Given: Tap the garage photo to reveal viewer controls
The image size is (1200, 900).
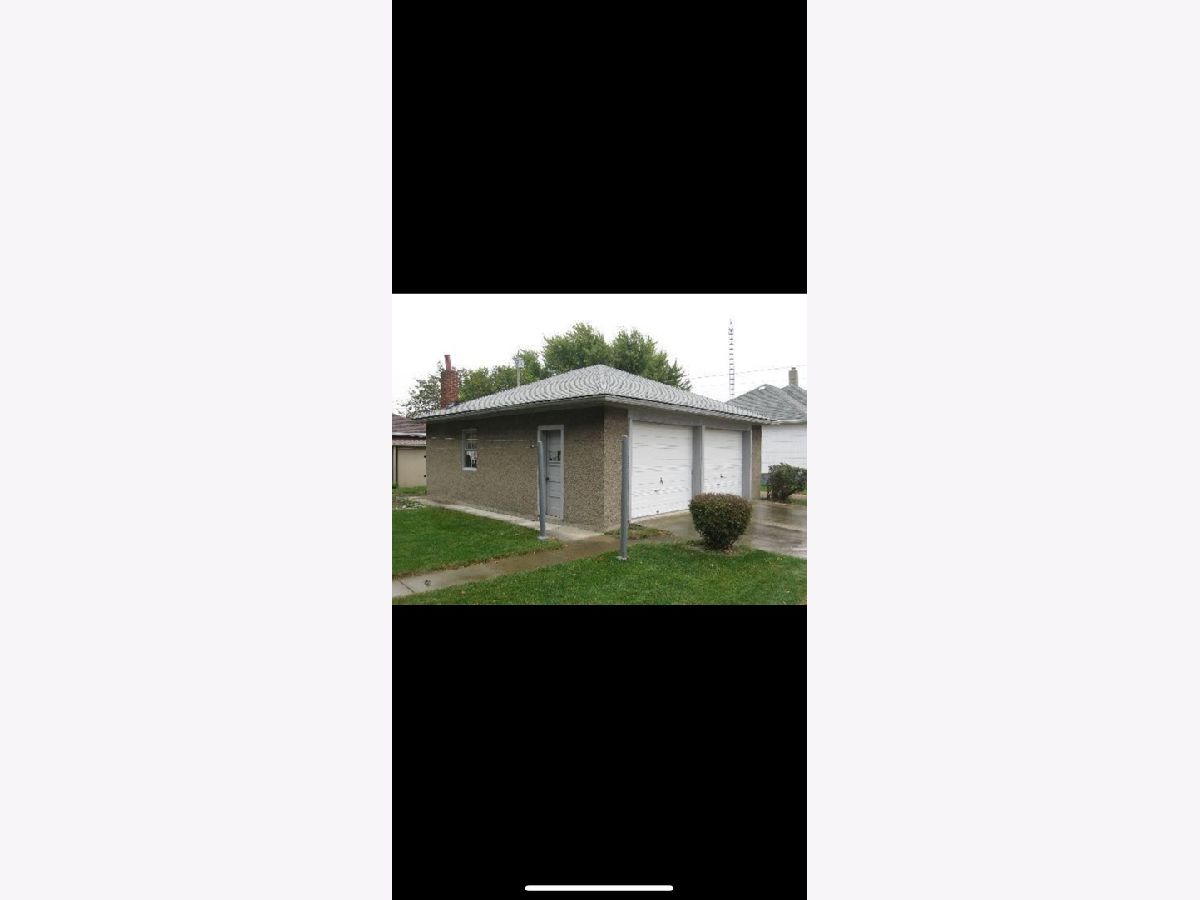Looking at the screenshot, I should pos(599,449).
